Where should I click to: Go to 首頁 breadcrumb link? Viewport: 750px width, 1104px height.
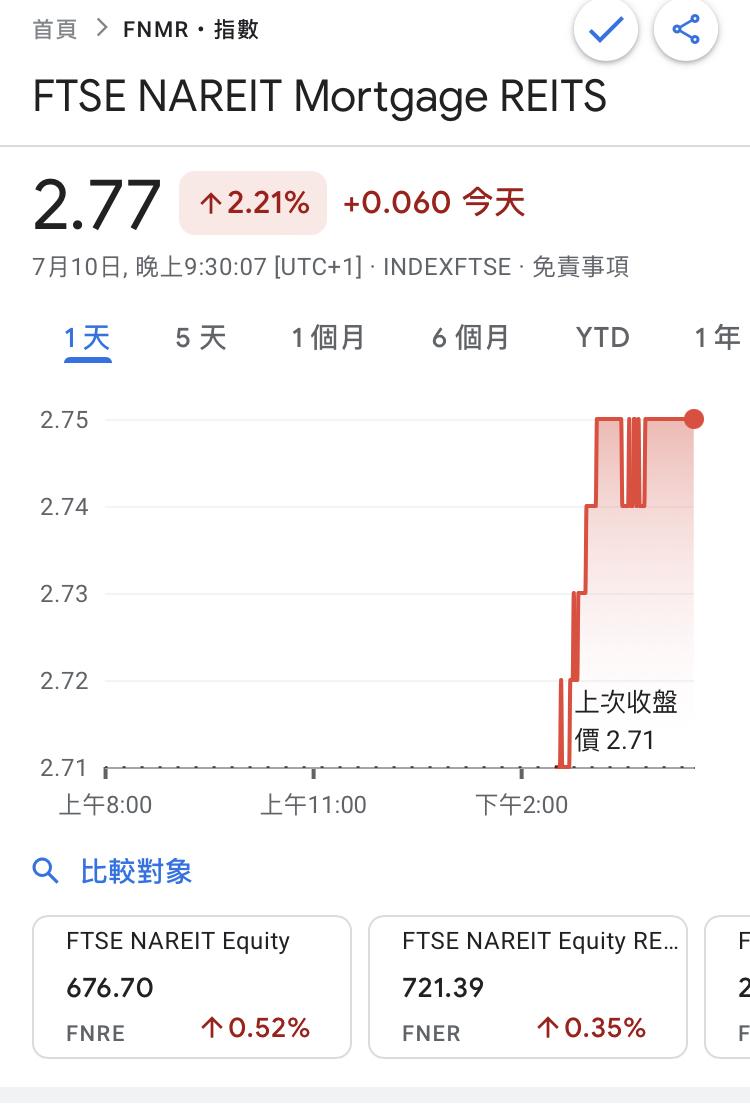(54, 29)
